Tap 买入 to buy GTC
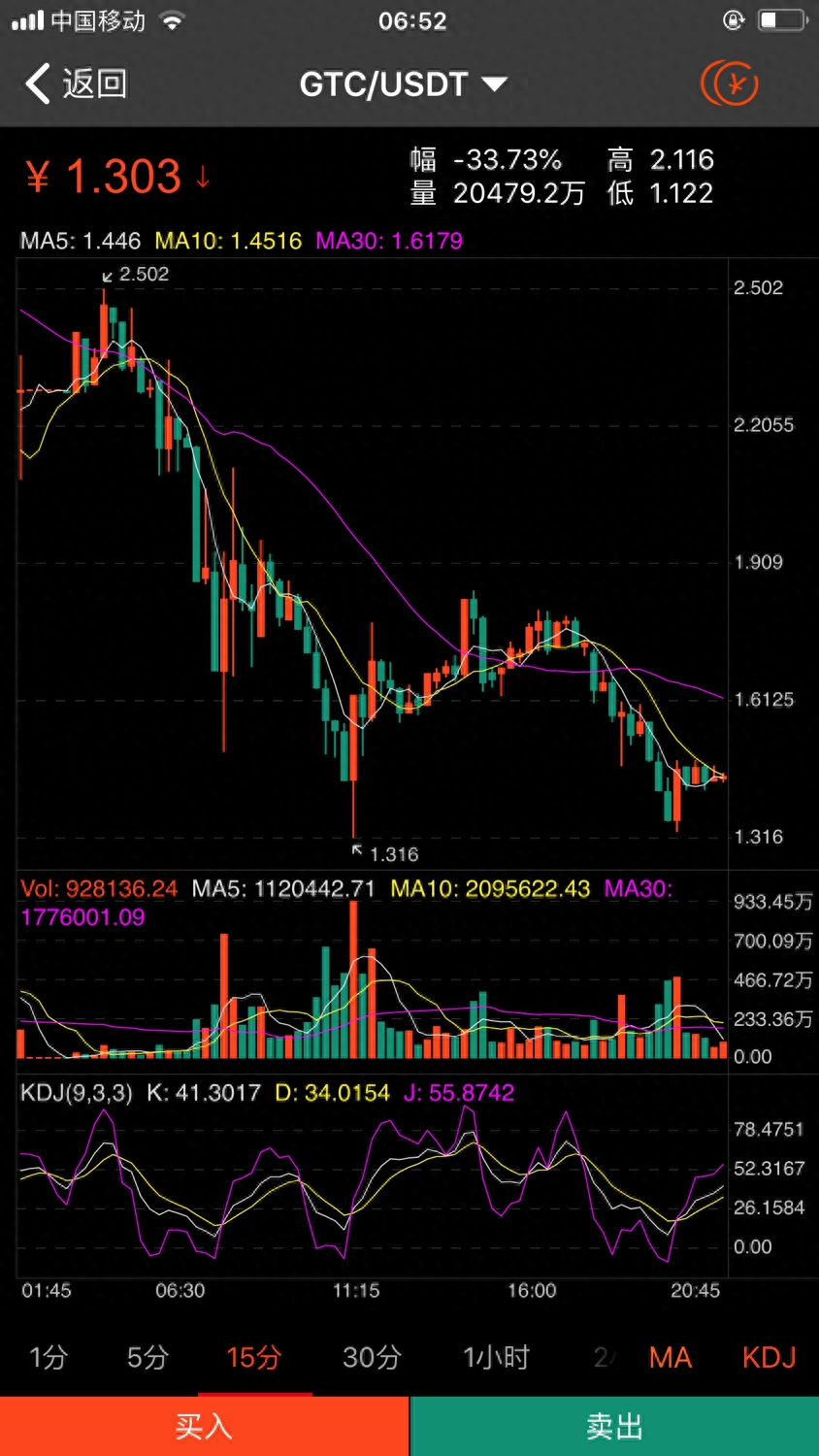Image resolution: width=819 pixels, height=1456 pixels. tap(204, 1426)
